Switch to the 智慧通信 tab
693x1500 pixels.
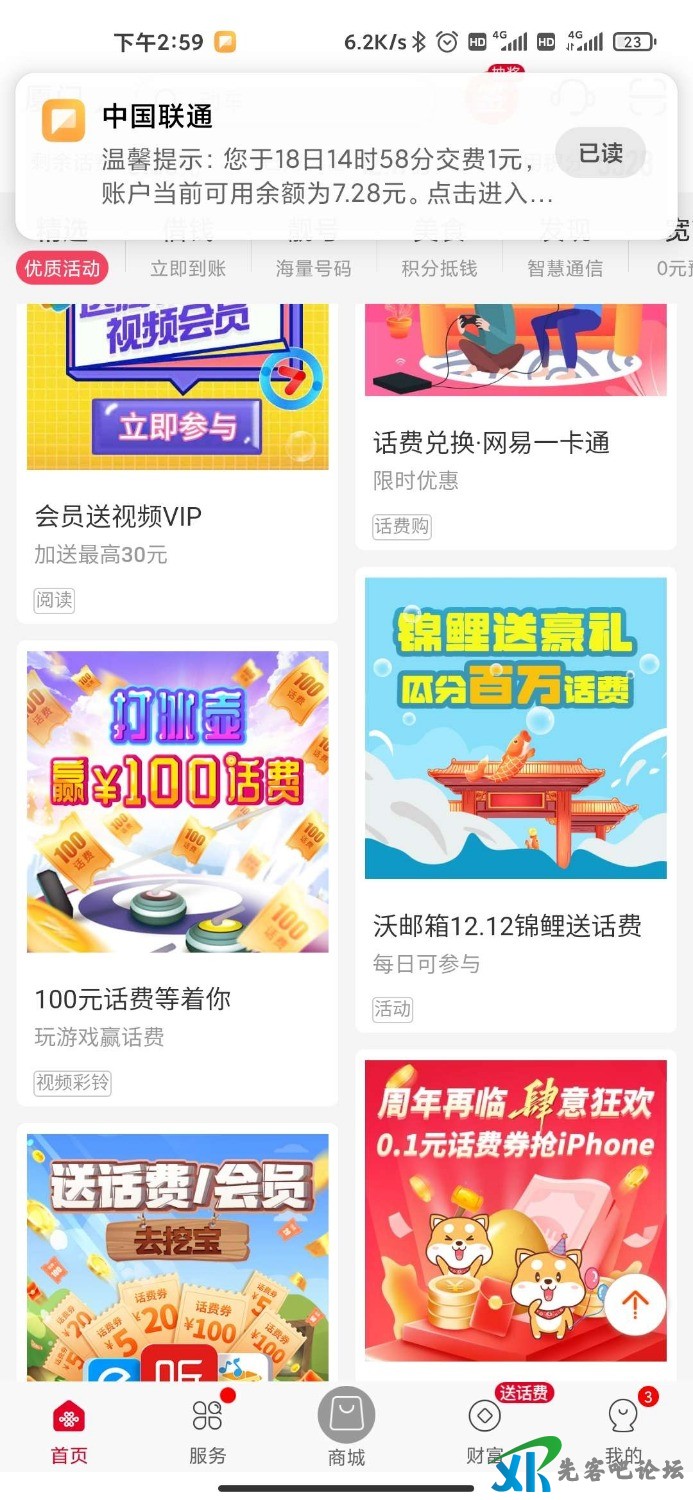565,268
